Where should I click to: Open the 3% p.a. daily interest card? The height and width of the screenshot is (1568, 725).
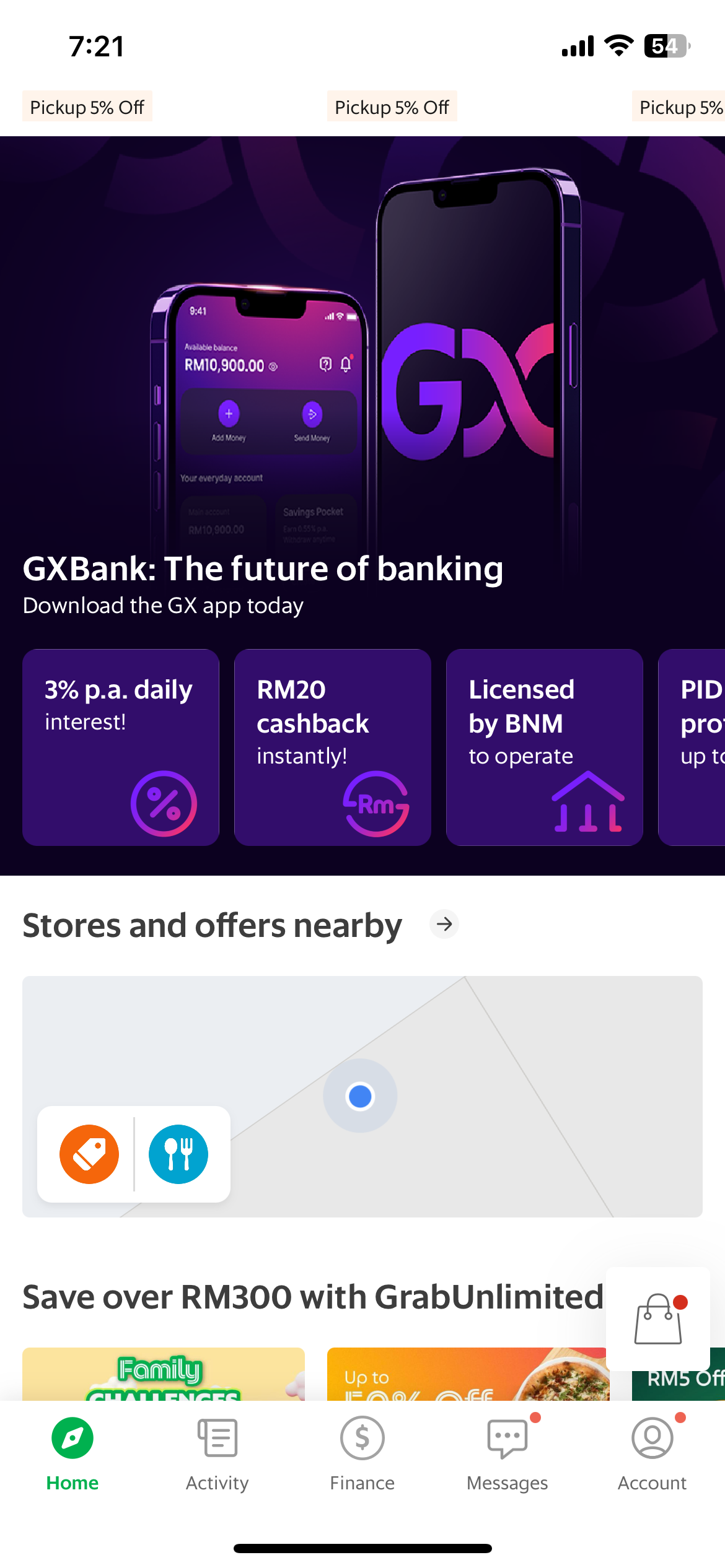click(x=121, y=747)
